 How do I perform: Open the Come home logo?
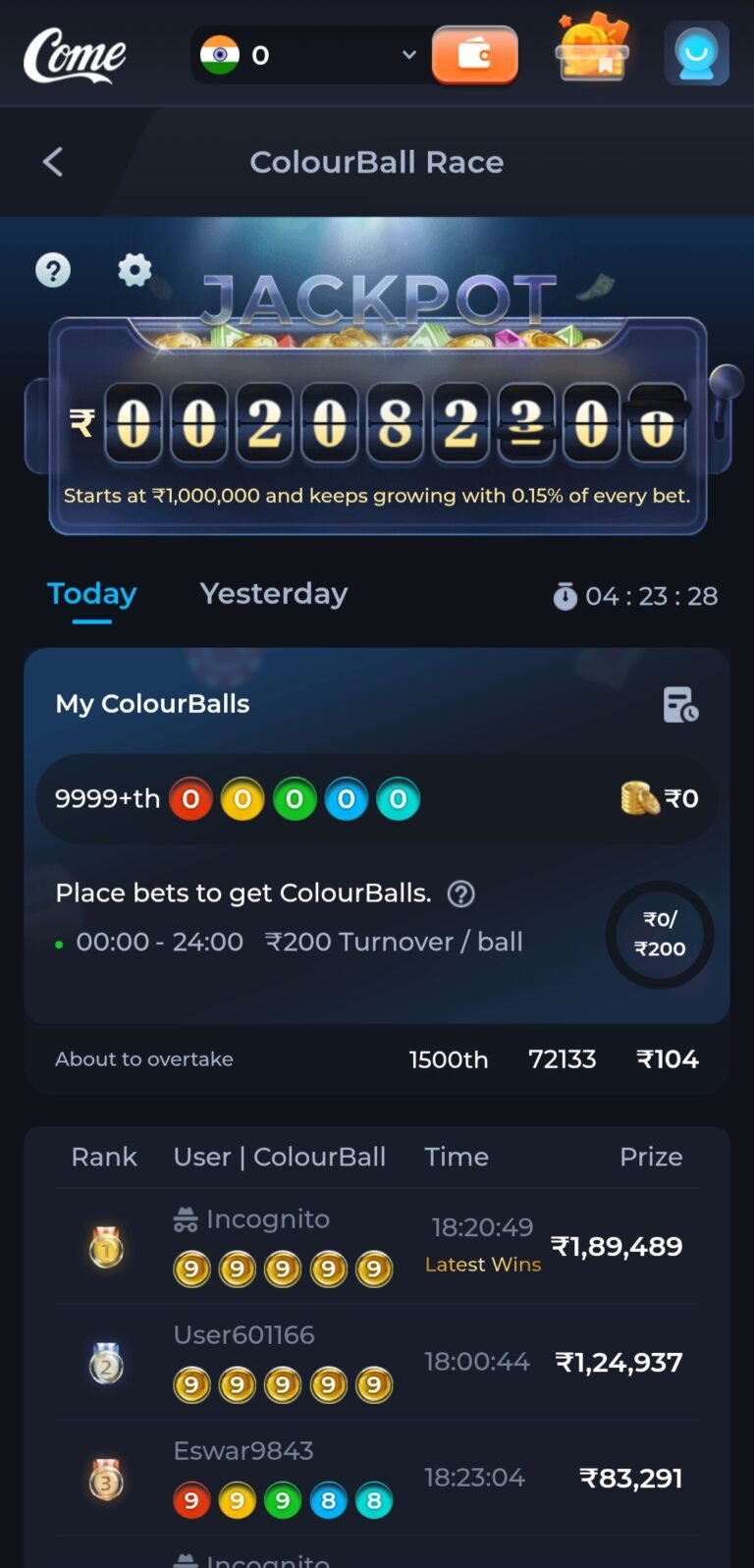point(75,55)
